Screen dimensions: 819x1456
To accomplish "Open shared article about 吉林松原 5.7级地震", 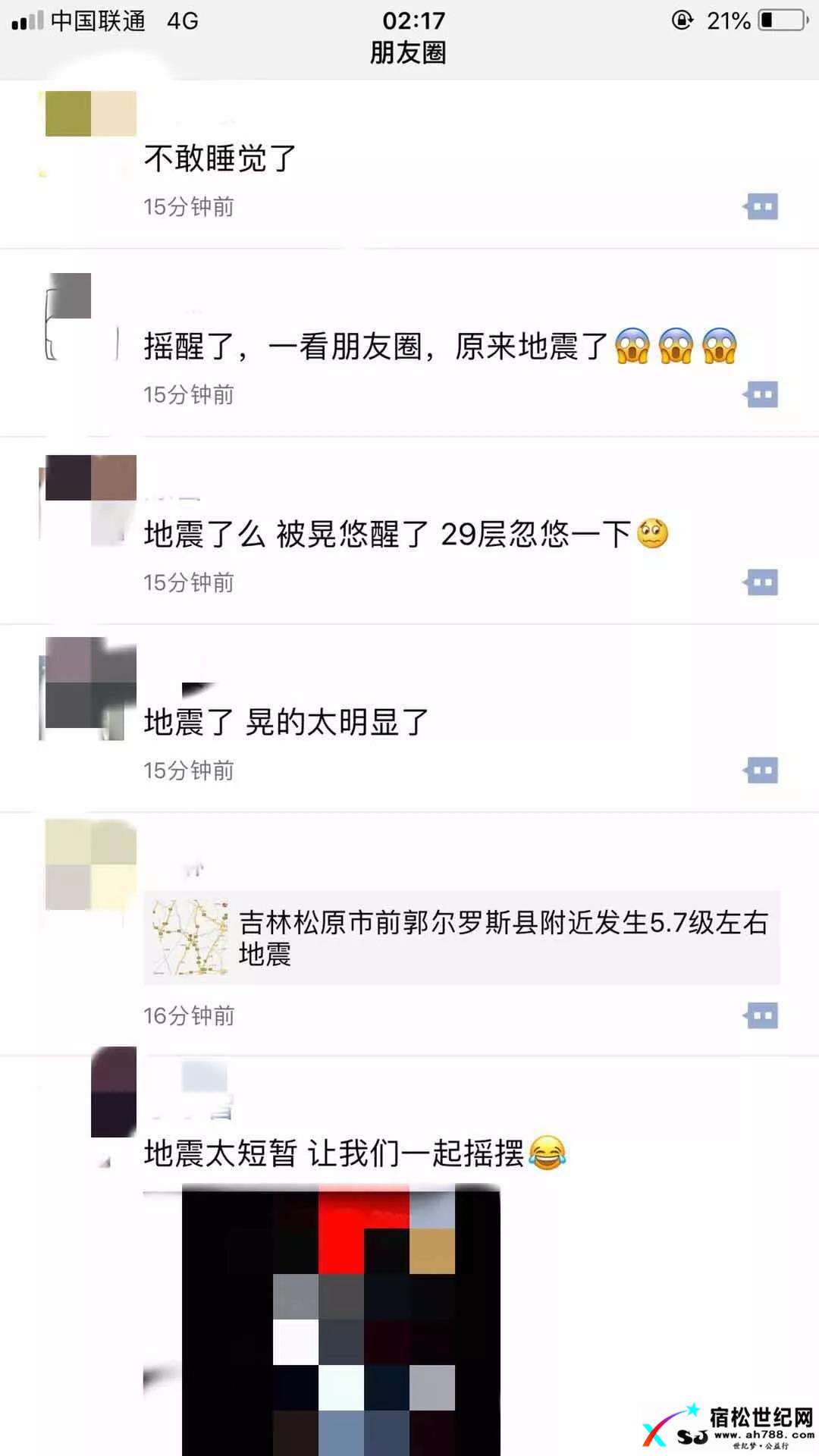I will coord(461,938).
